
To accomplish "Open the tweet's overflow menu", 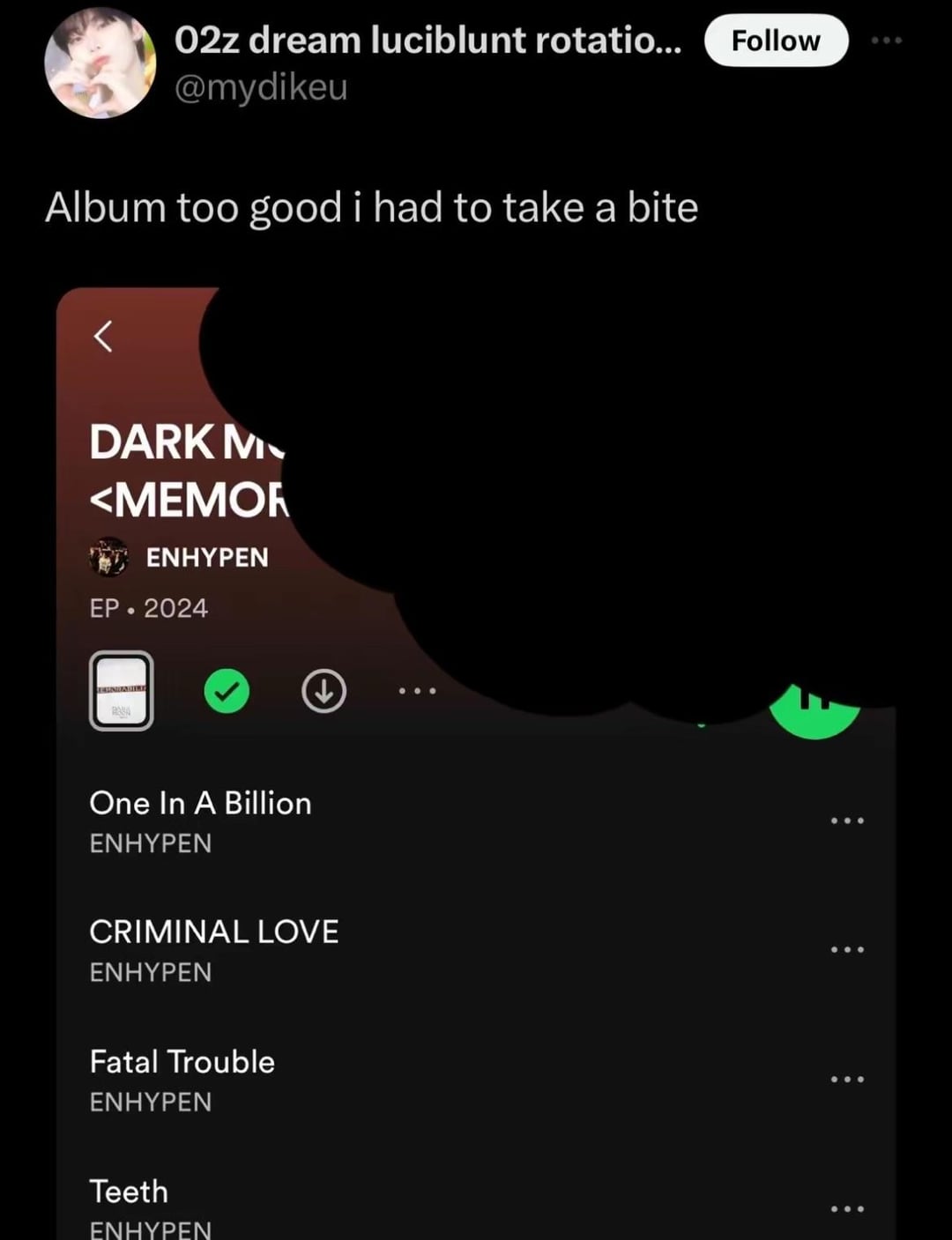I will [886, 41].
